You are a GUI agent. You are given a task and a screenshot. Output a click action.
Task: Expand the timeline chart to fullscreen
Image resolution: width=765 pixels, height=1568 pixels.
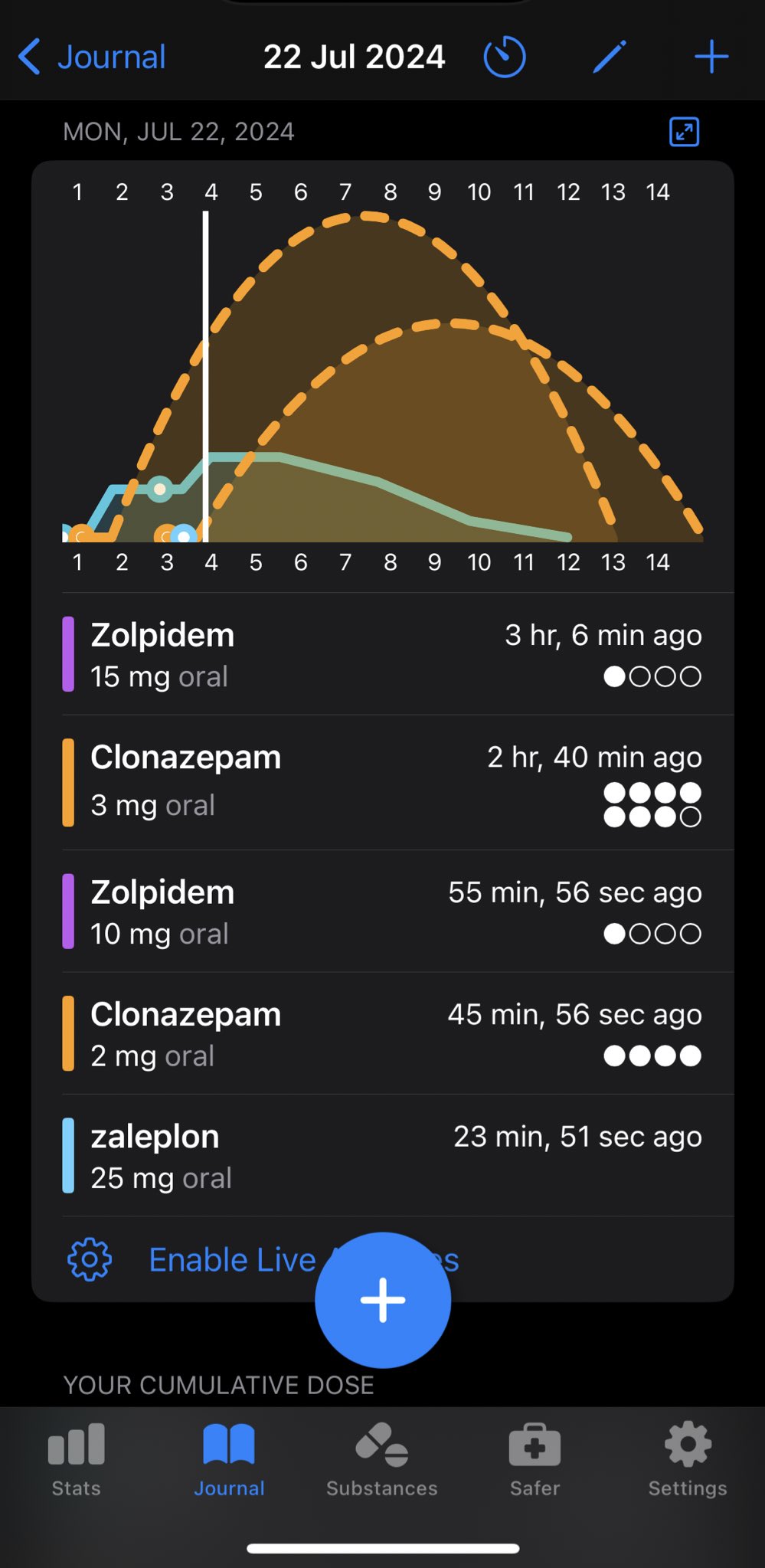pos(684,132)
